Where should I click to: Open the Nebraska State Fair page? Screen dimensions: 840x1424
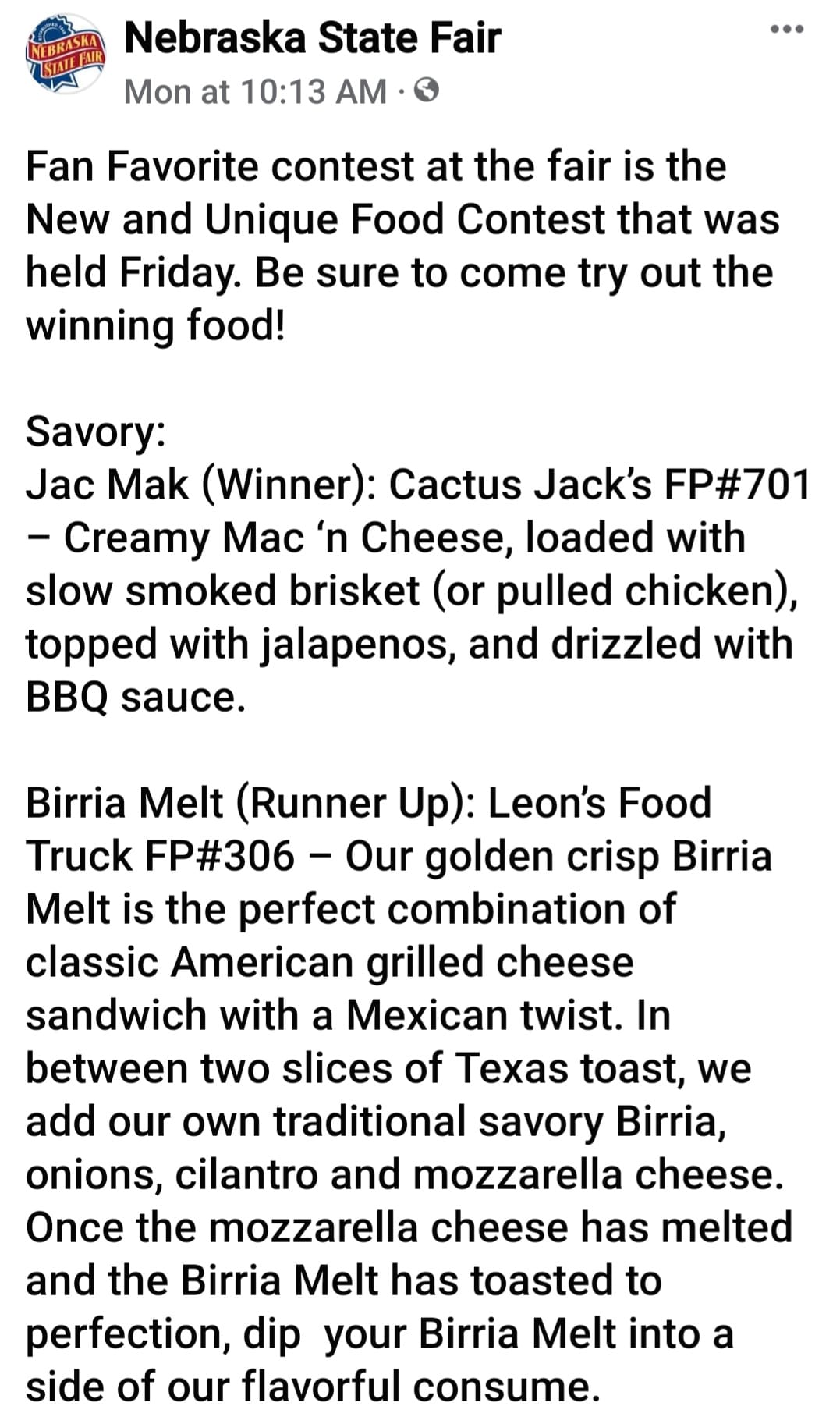(312, 37)
